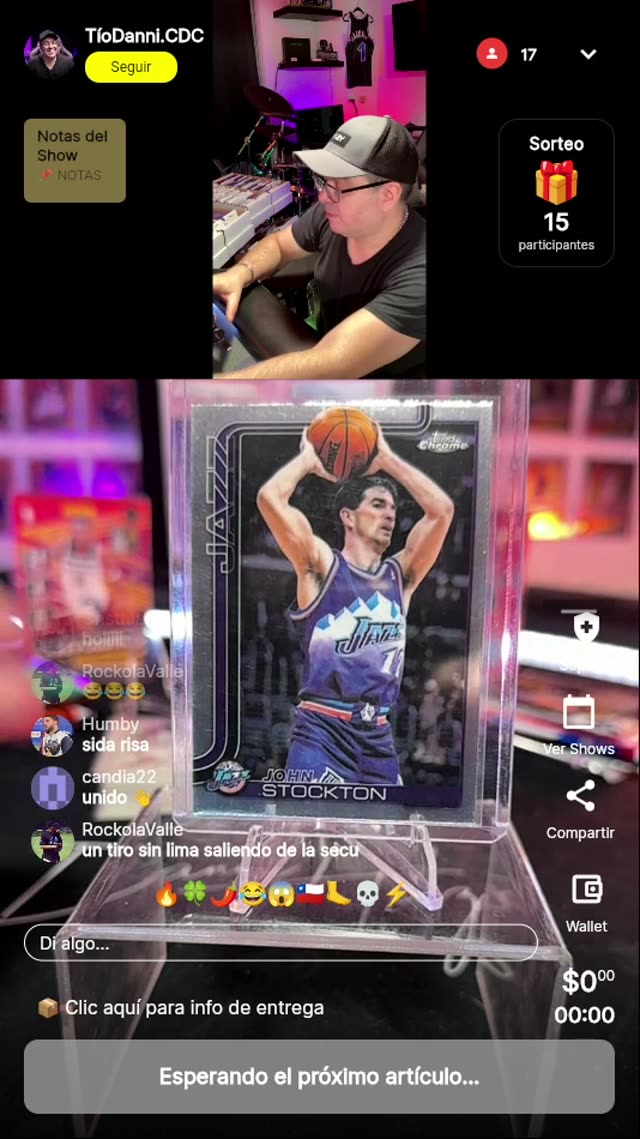640x1139 pixels.
Task: Send the fire emoji reaction
Action: pos(167,894)
